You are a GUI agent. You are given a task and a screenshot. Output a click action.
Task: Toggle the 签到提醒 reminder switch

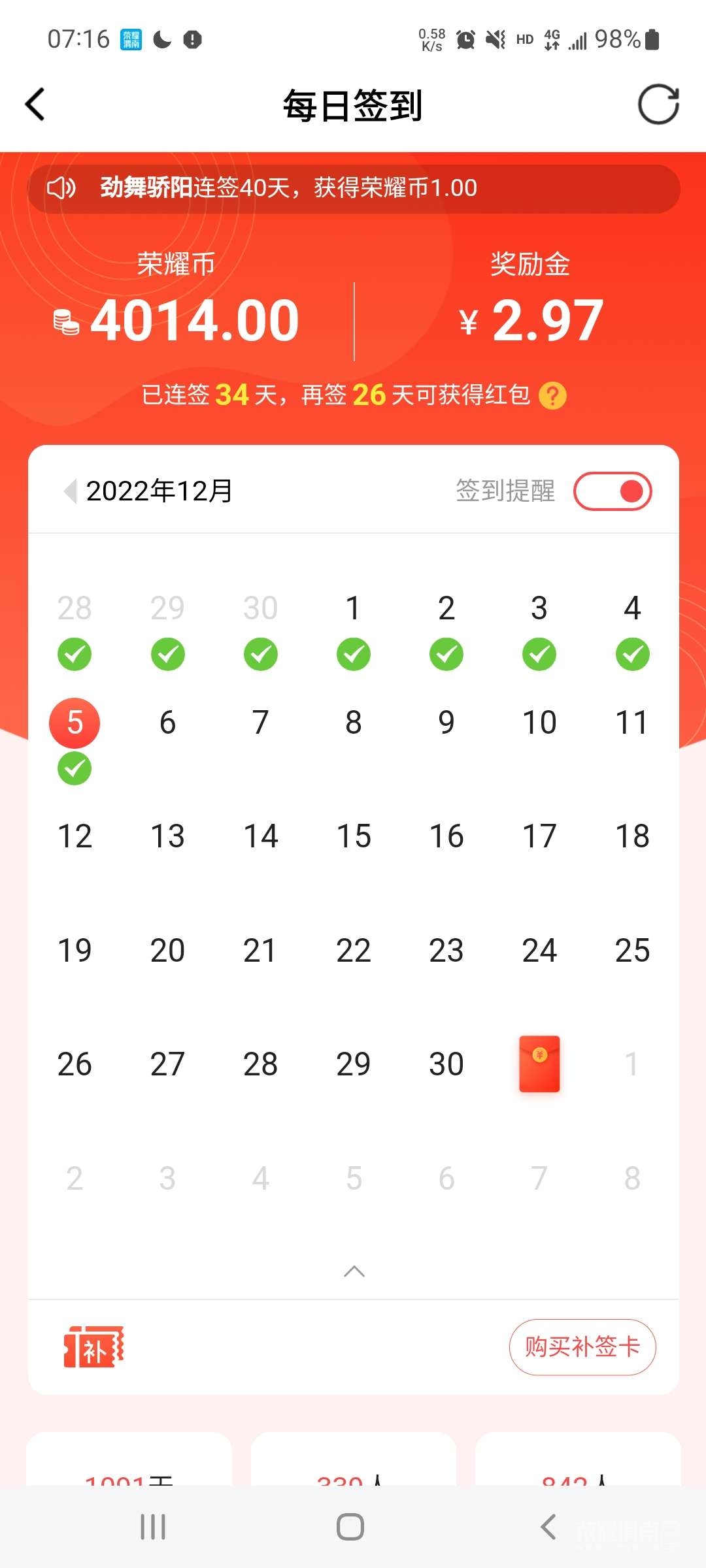[x=613, y=491]
